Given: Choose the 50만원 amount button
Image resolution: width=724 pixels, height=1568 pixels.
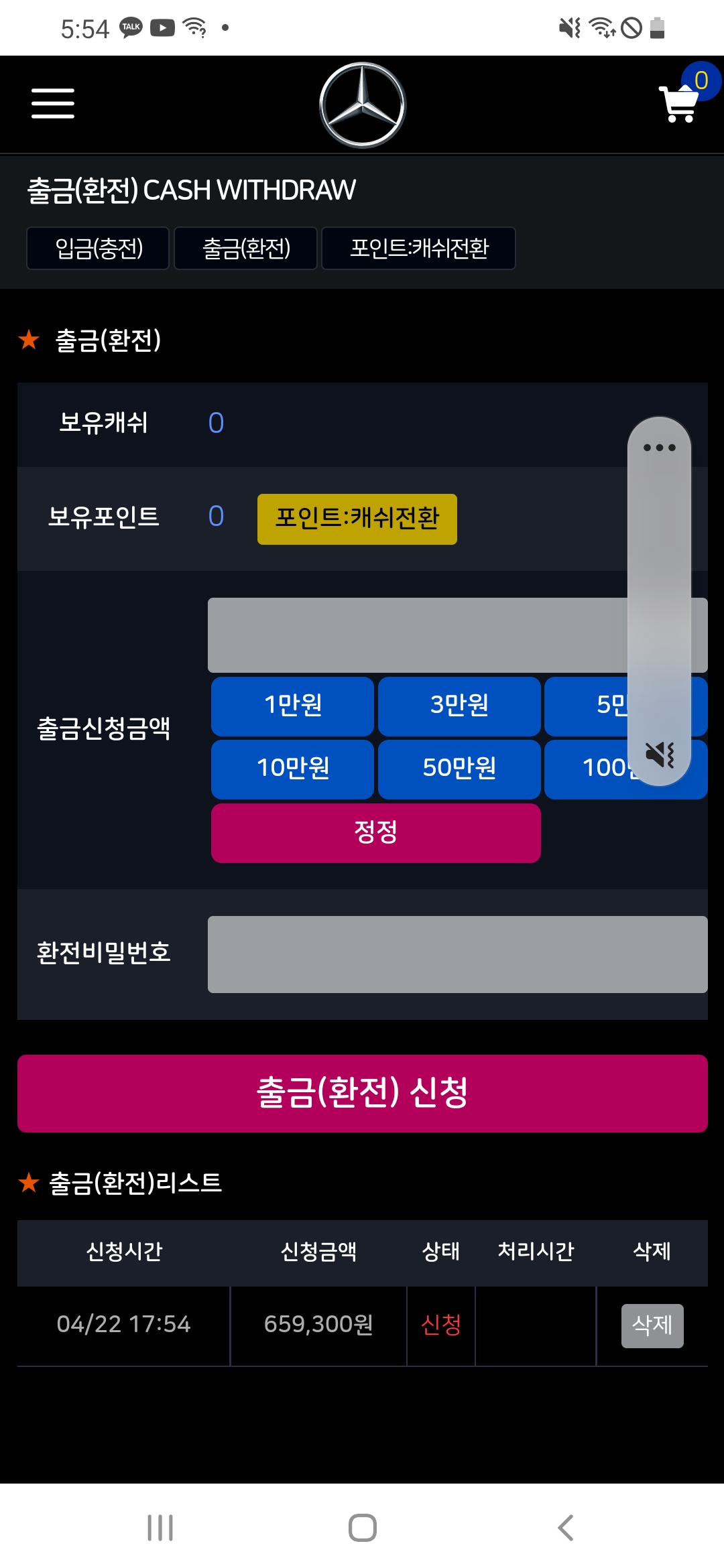Looking at the screenshot, I should point(459,769).
